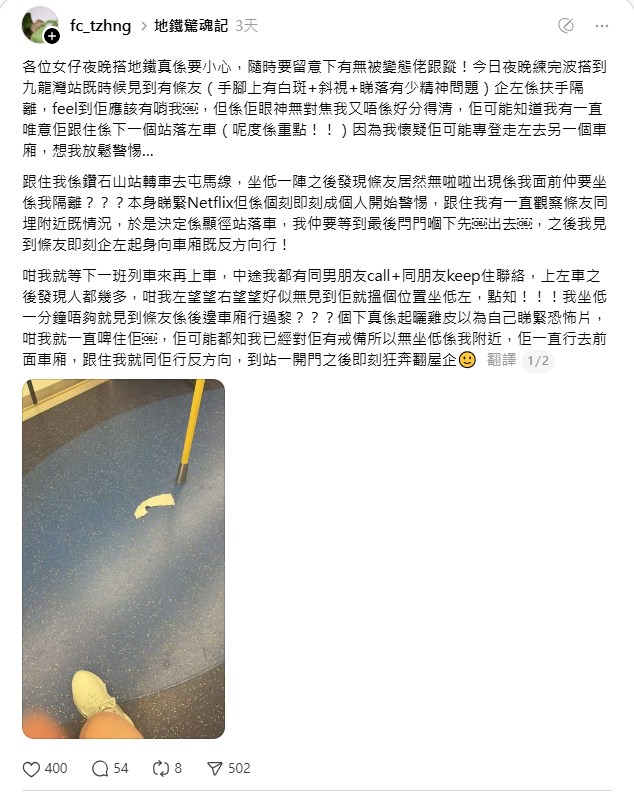Viewport: 634px width, 797px height.
Task: Follow fc_tzhng via the avatar plus badge
Action: pyautogui.click(x=52, y=35)
